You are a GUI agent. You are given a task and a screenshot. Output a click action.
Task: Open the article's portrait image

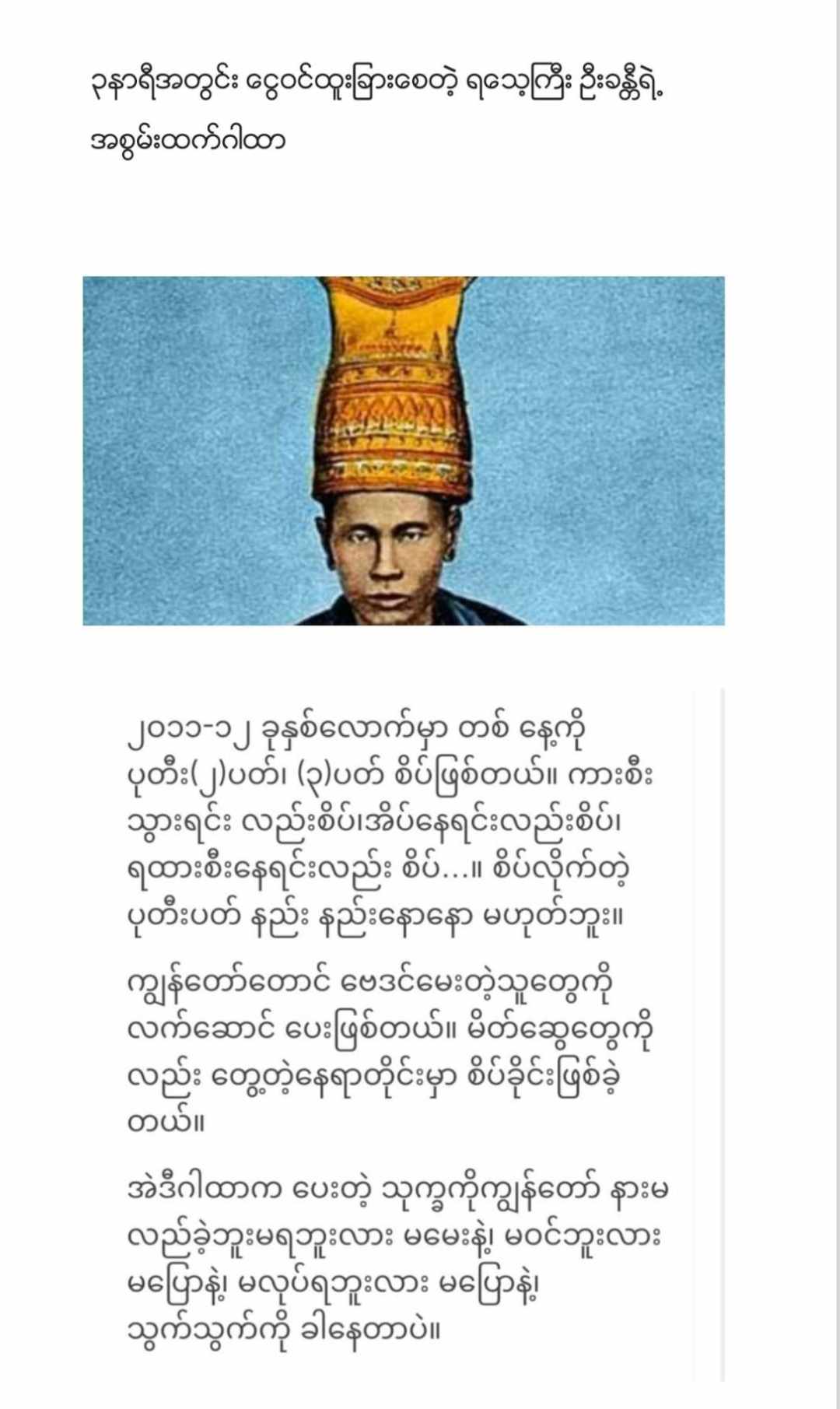tap(404, 450)
